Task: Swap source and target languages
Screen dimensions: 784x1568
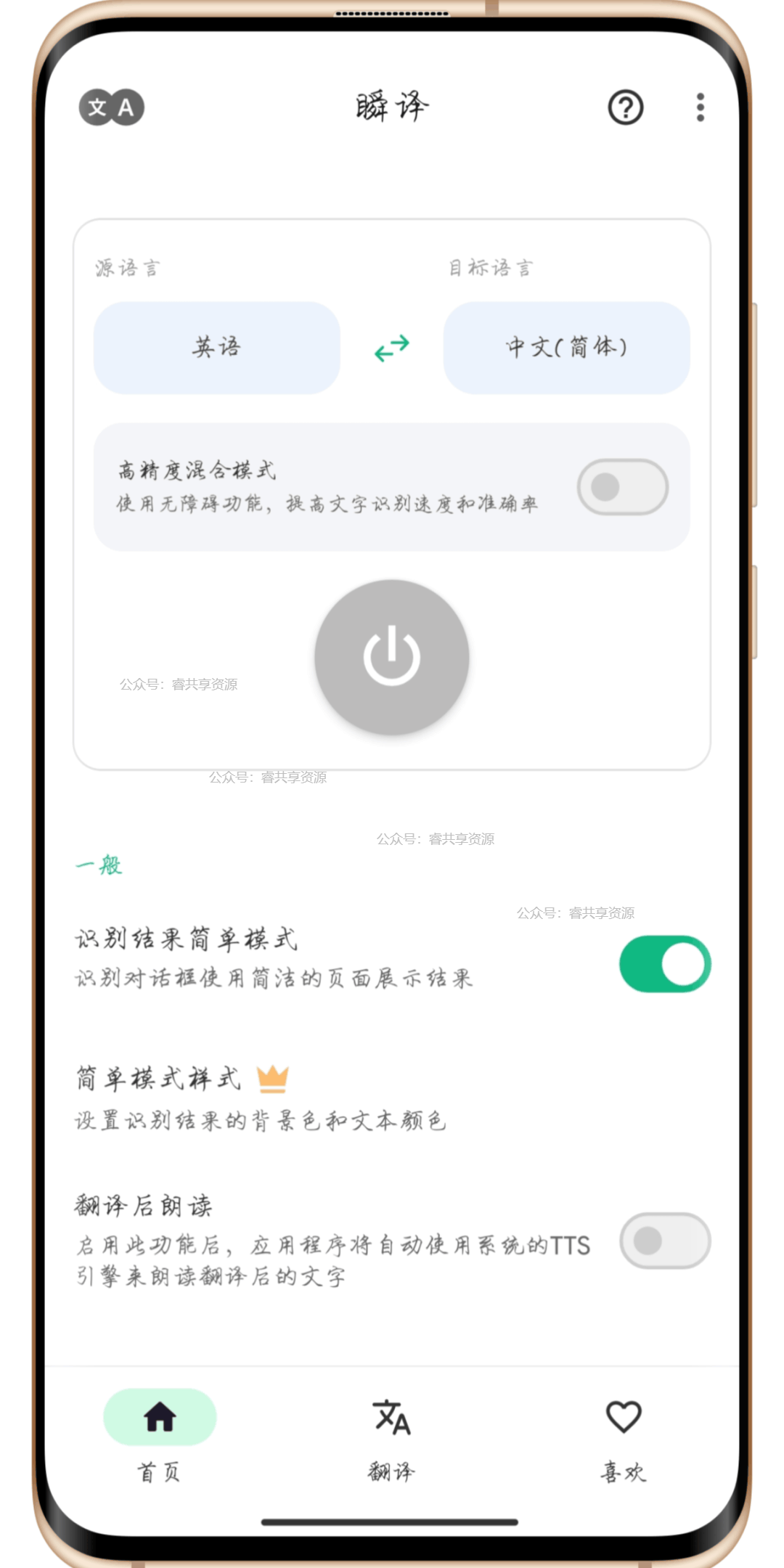Action: 392,348
